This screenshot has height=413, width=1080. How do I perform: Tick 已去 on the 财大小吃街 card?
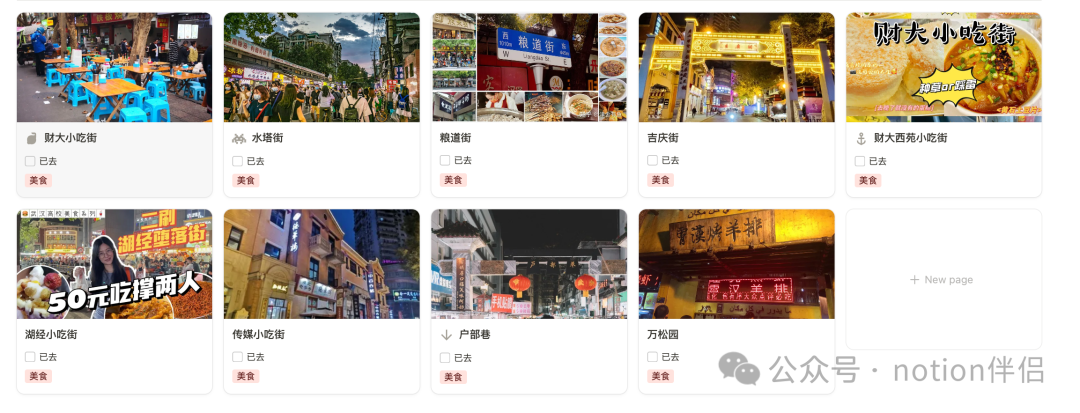click(x=31, y=161)
